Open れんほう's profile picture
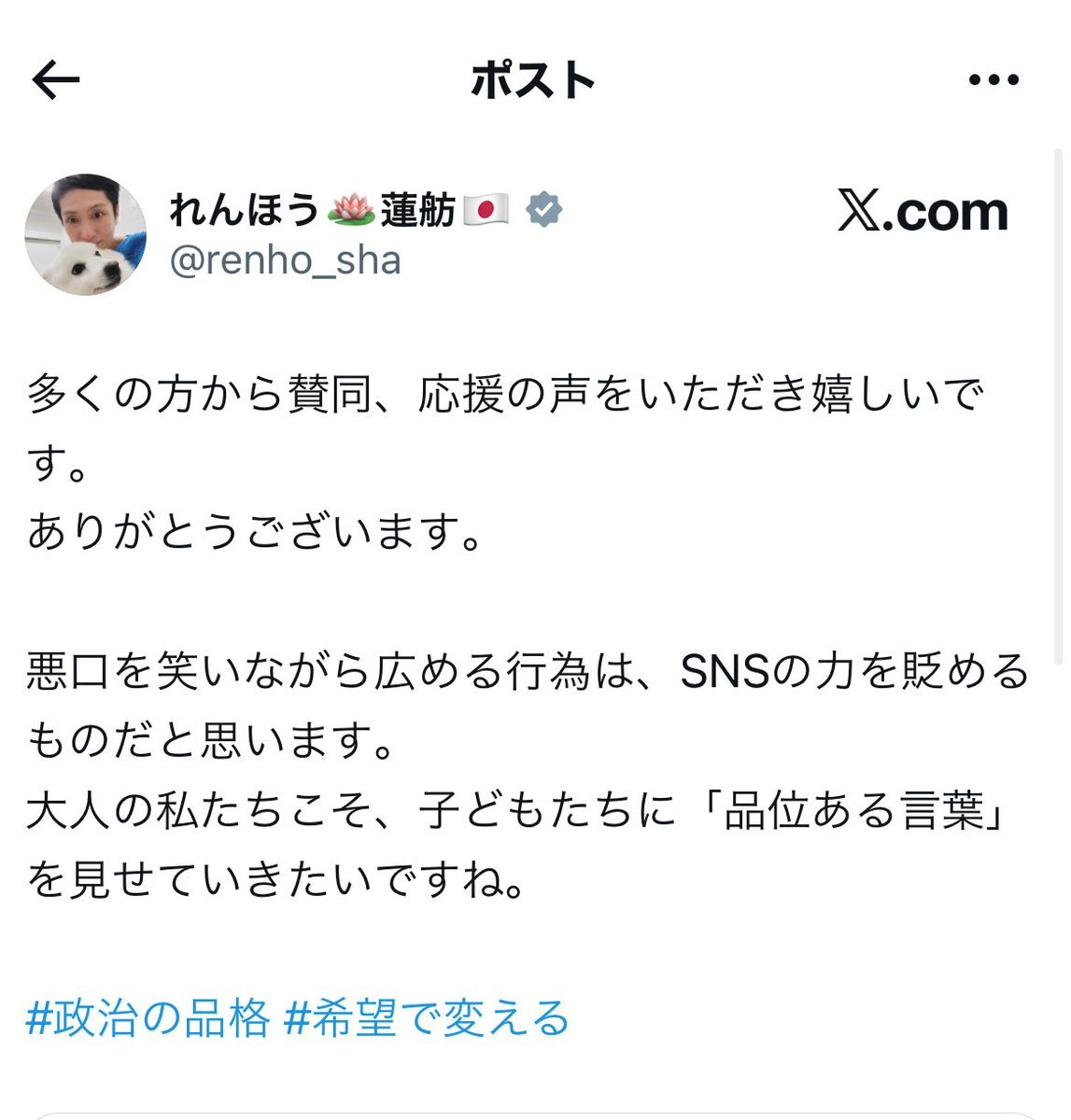Viewport: 1071px width, 1120px height. tap(85, 234)
